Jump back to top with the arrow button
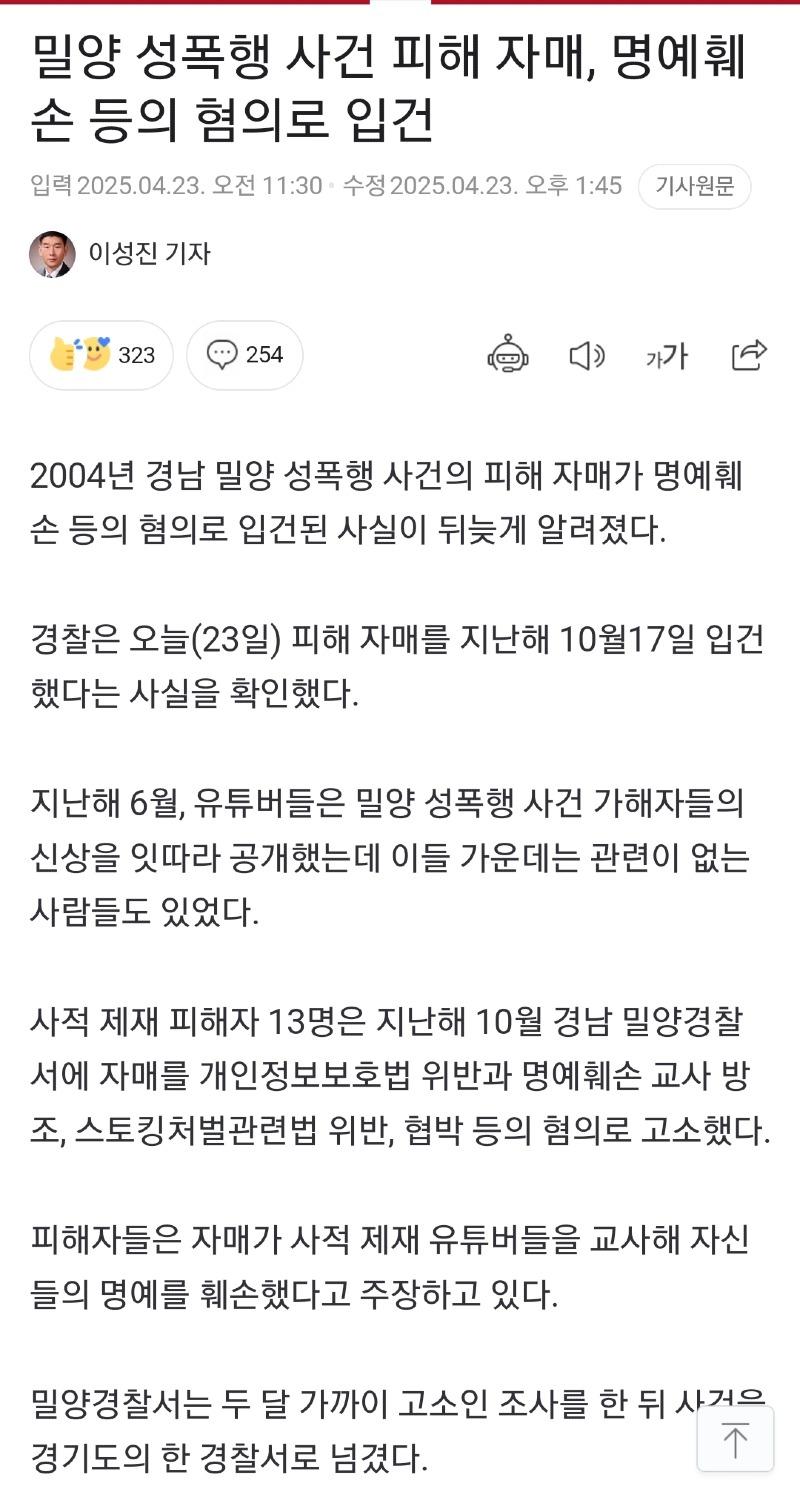This screenshot has height=1512, width=800. pos(735,1440)
